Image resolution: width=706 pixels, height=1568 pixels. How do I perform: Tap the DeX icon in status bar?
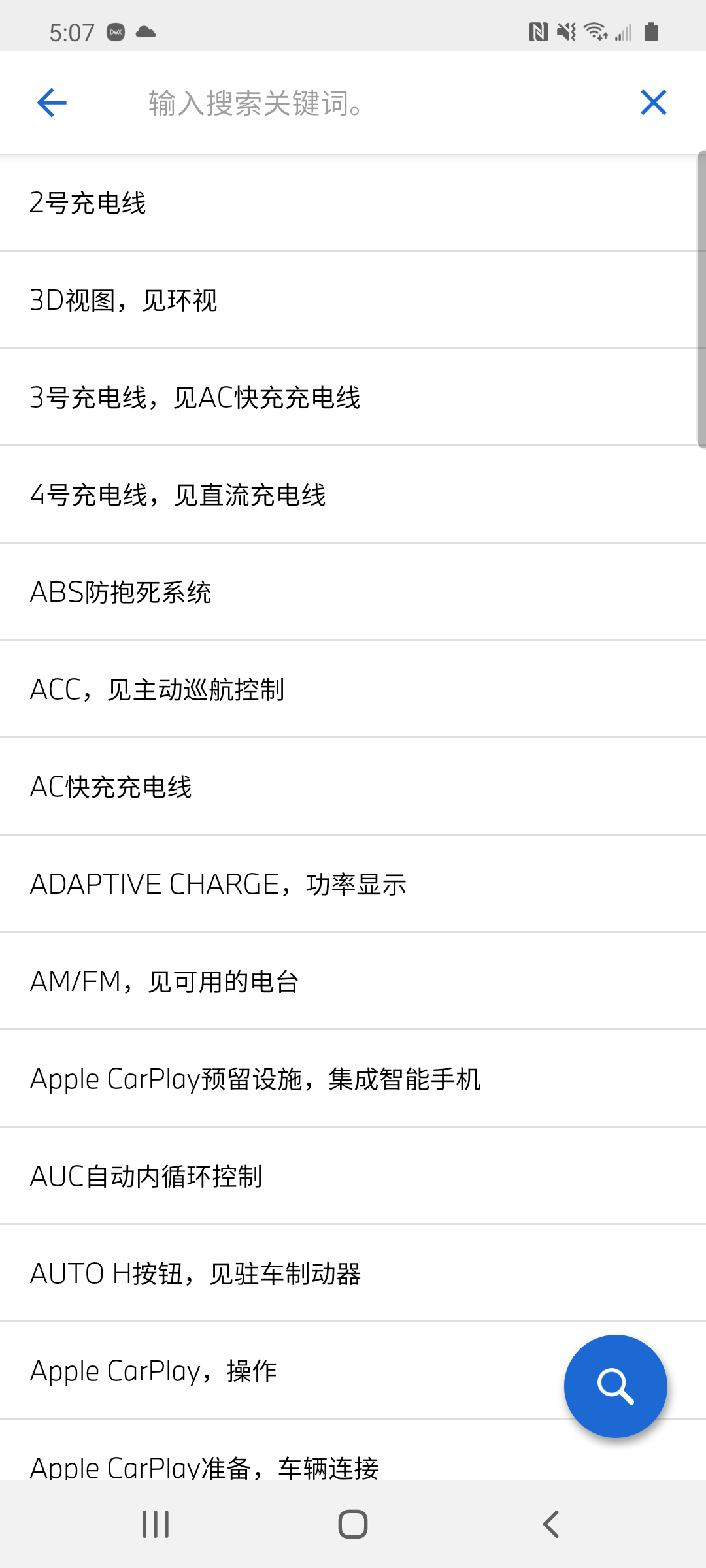pyautogui.click(x=115, y=31)
